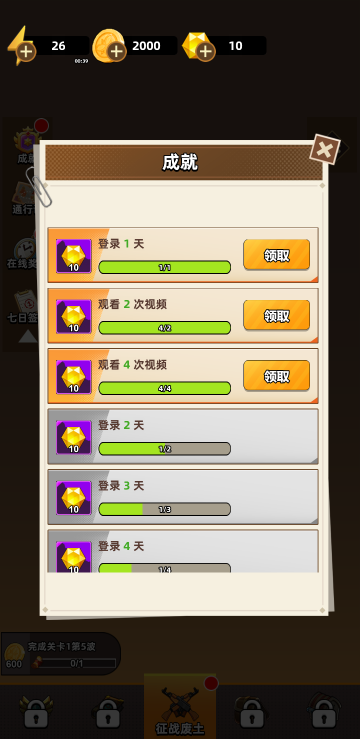This screenshot has width=360, height=739.
Task: Close the 成就 achievements dialog
Action: [x=325, y=150]
